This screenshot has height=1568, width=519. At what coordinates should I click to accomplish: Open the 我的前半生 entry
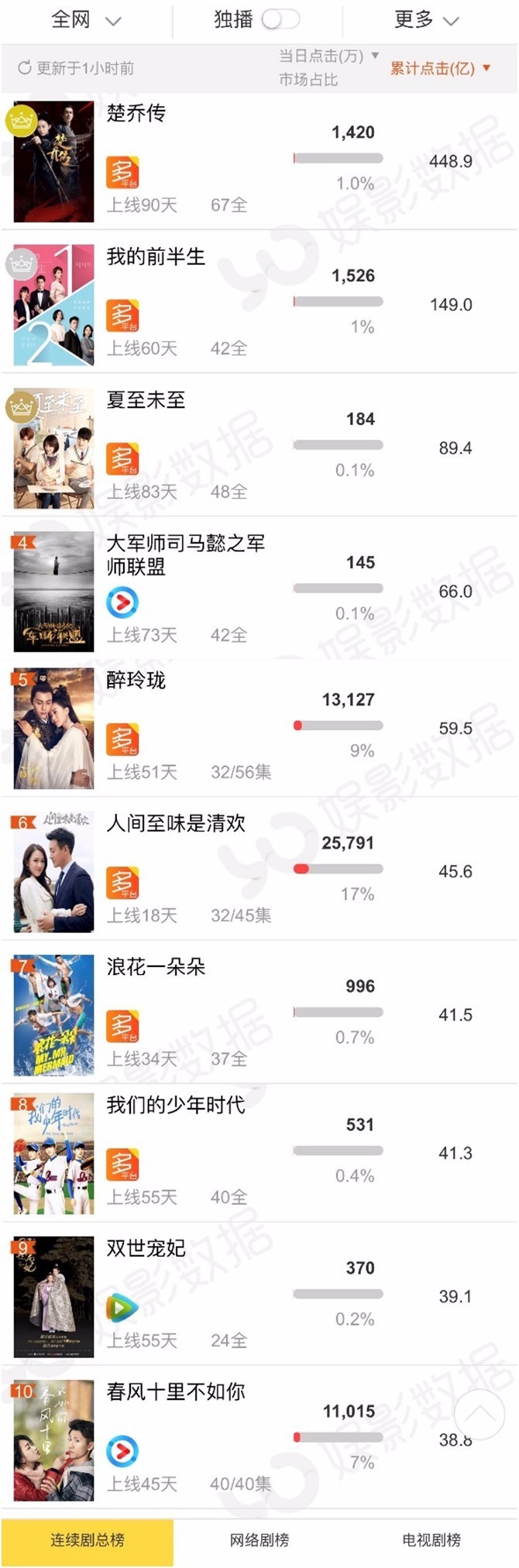click(x=156, y=256)
